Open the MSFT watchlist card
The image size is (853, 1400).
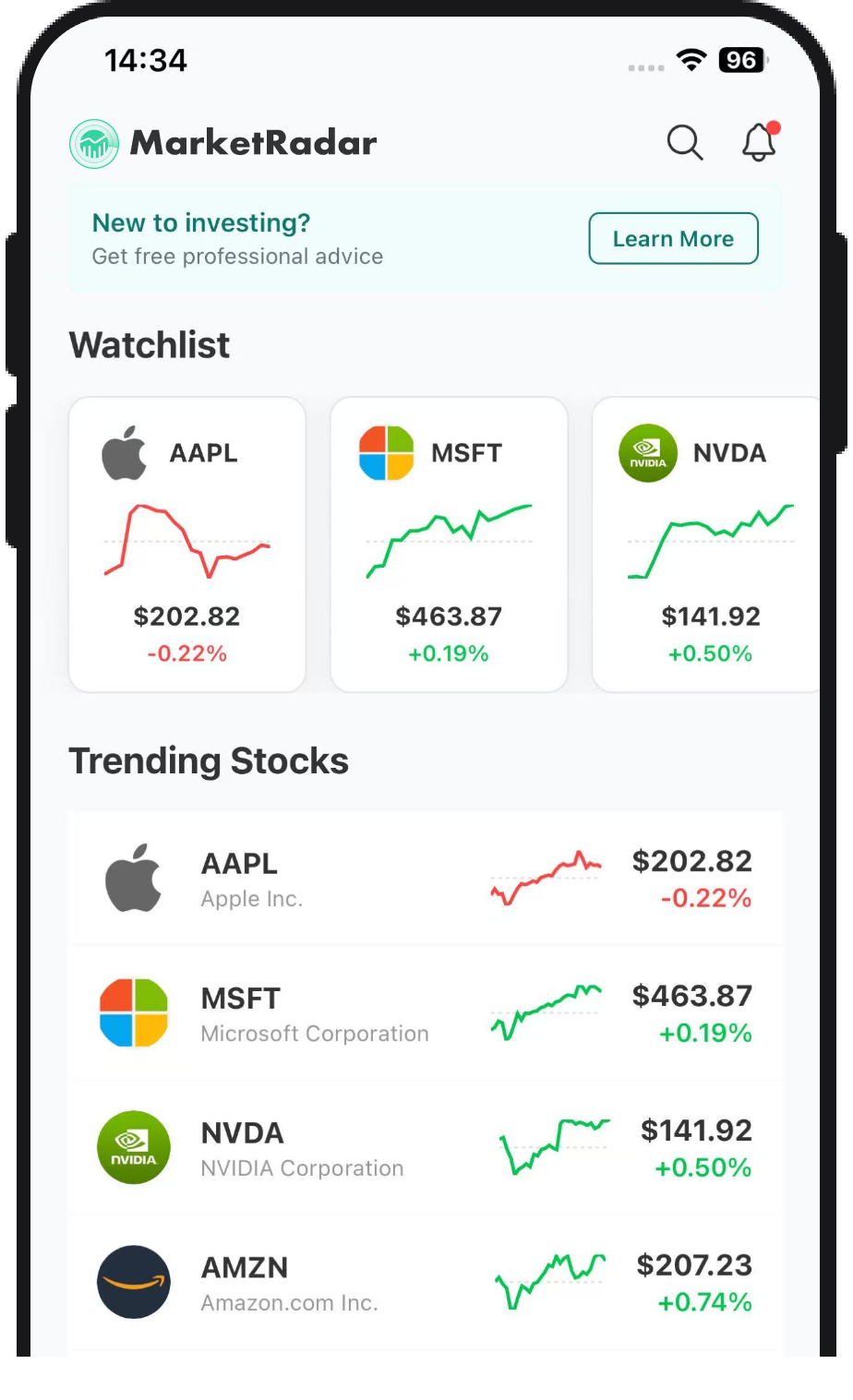point(449,544)
